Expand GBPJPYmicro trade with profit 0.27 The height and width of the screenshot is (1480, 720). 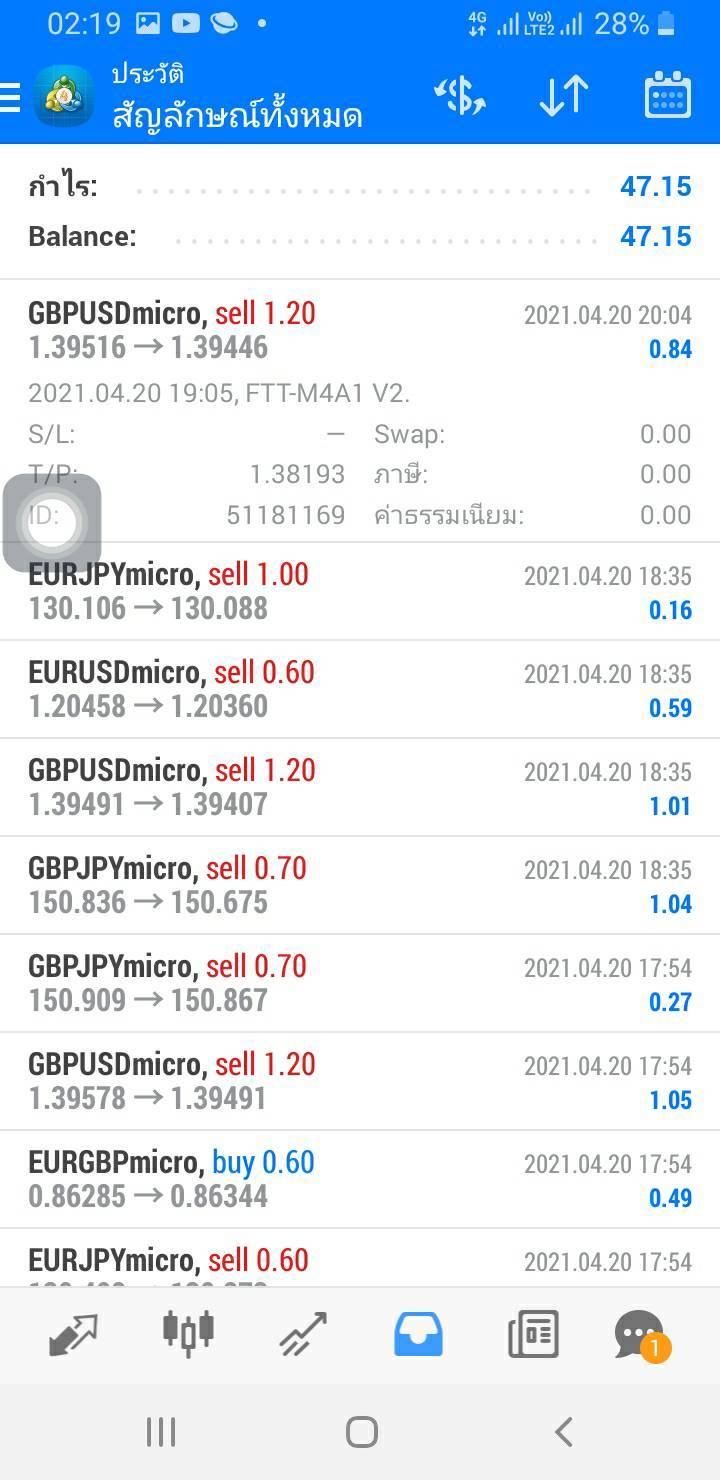[360, 984]
